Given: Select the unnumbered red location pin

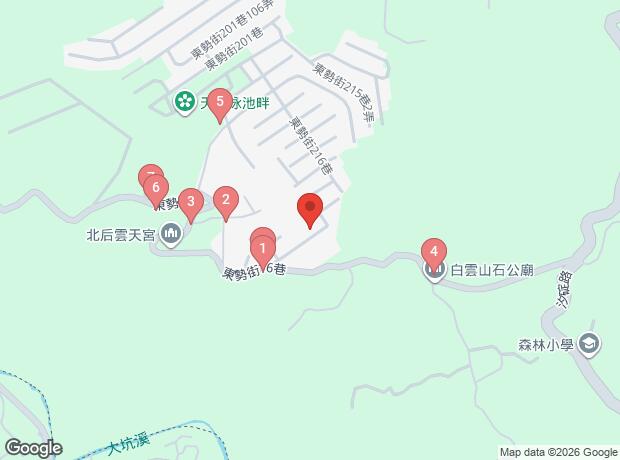Looking at the screenshot, I should [x=310, y=209].
